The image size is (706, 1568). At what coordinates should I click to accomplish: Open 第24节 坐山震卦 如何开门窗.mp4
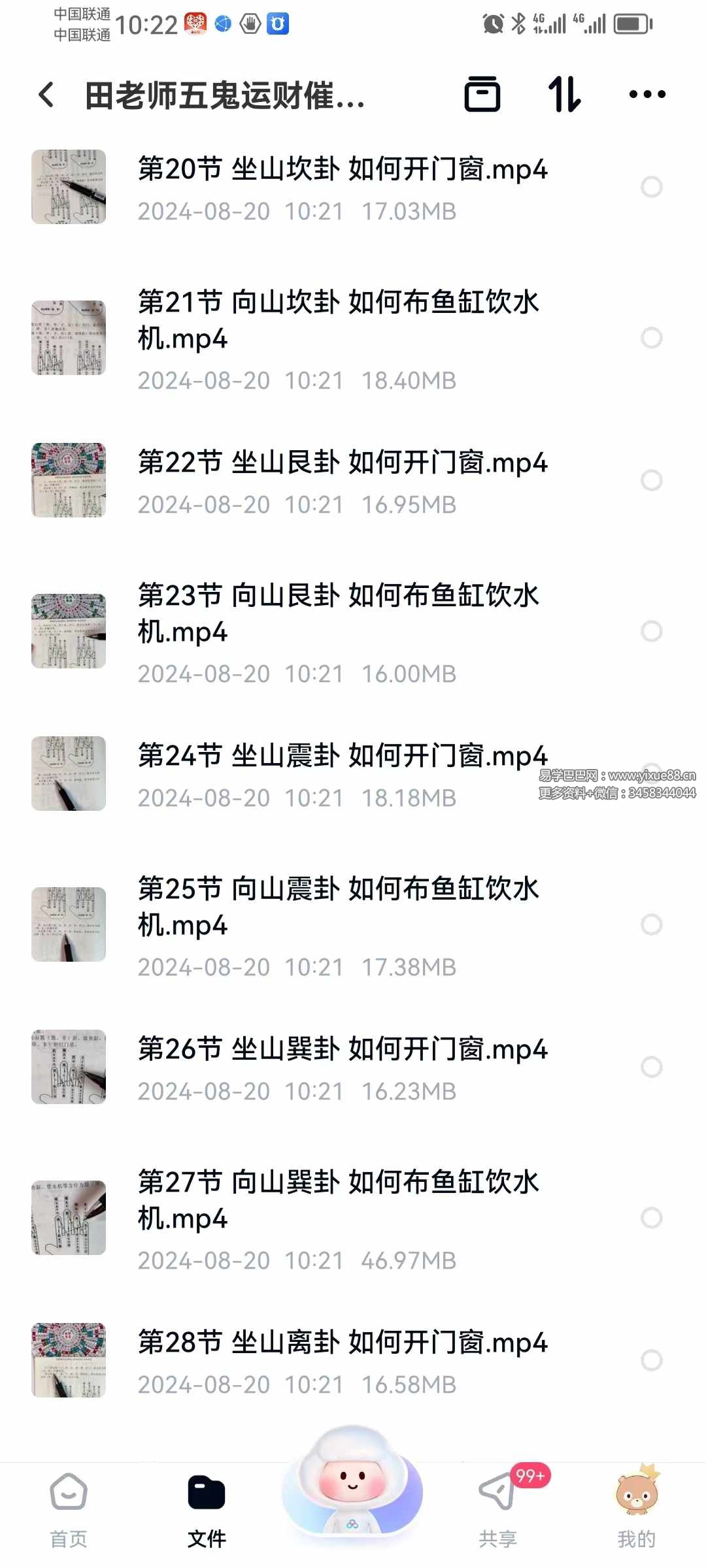[x=343, y=757]
